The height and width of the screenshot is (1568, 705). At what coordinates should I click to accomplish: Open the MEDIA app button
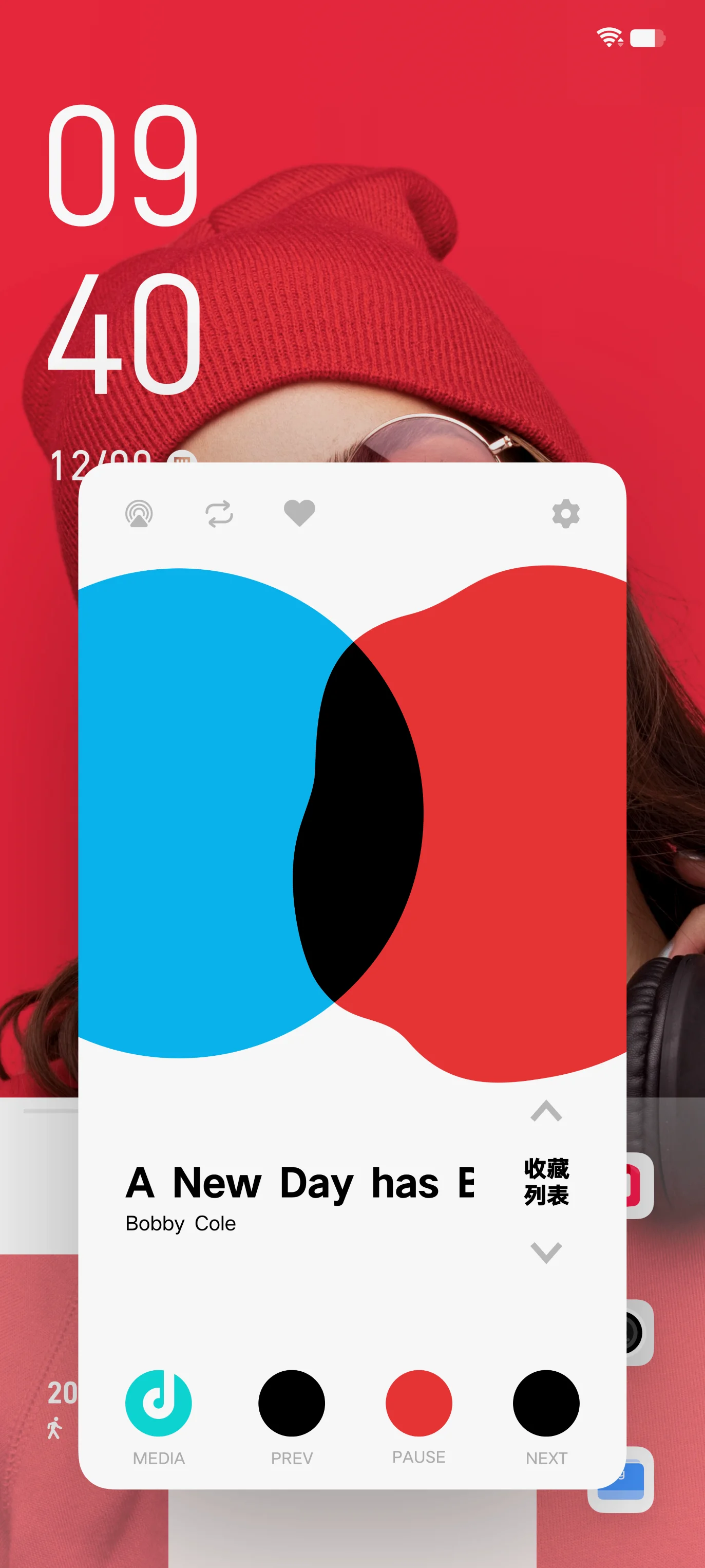click(158, 1403)
